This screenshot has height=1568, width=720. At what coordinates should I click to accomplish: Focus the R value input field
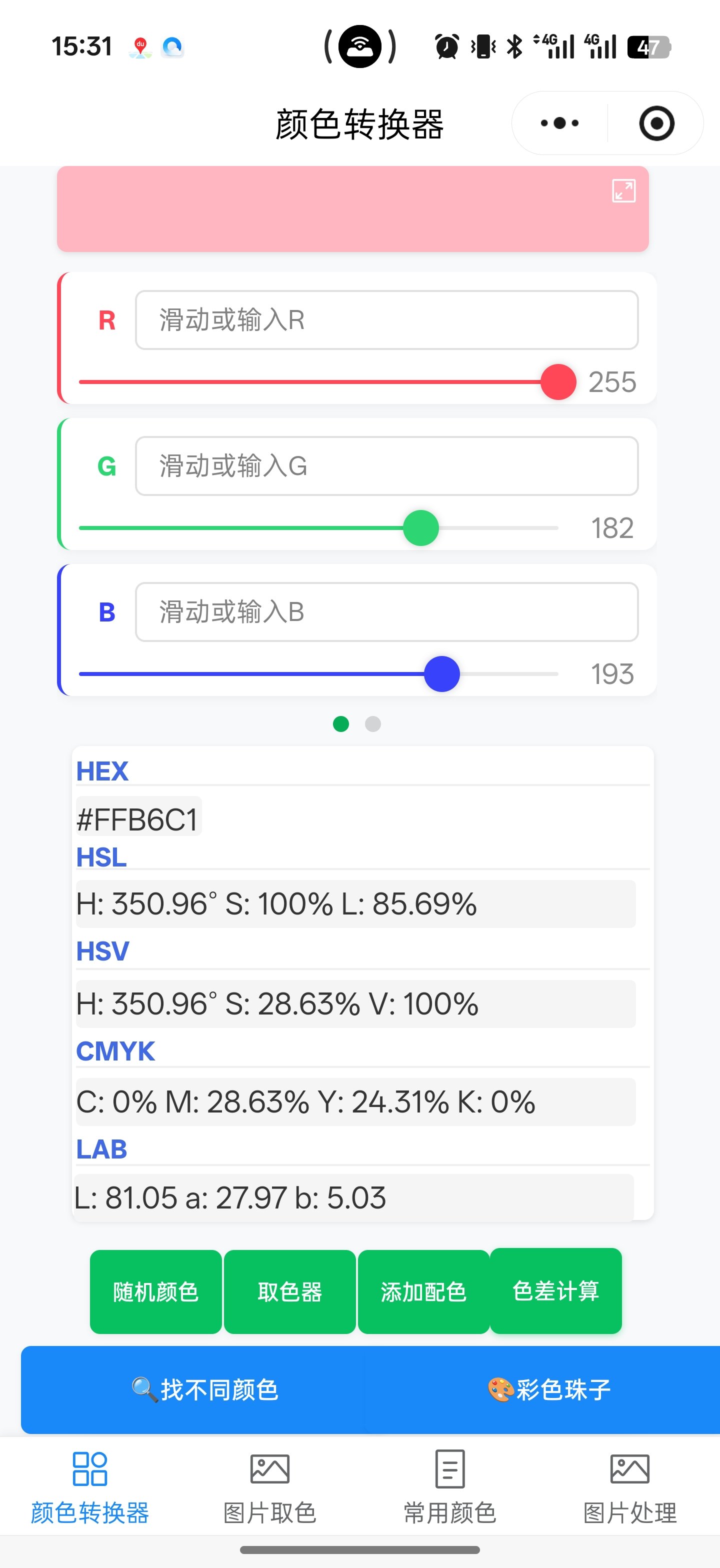pos(386,320)
